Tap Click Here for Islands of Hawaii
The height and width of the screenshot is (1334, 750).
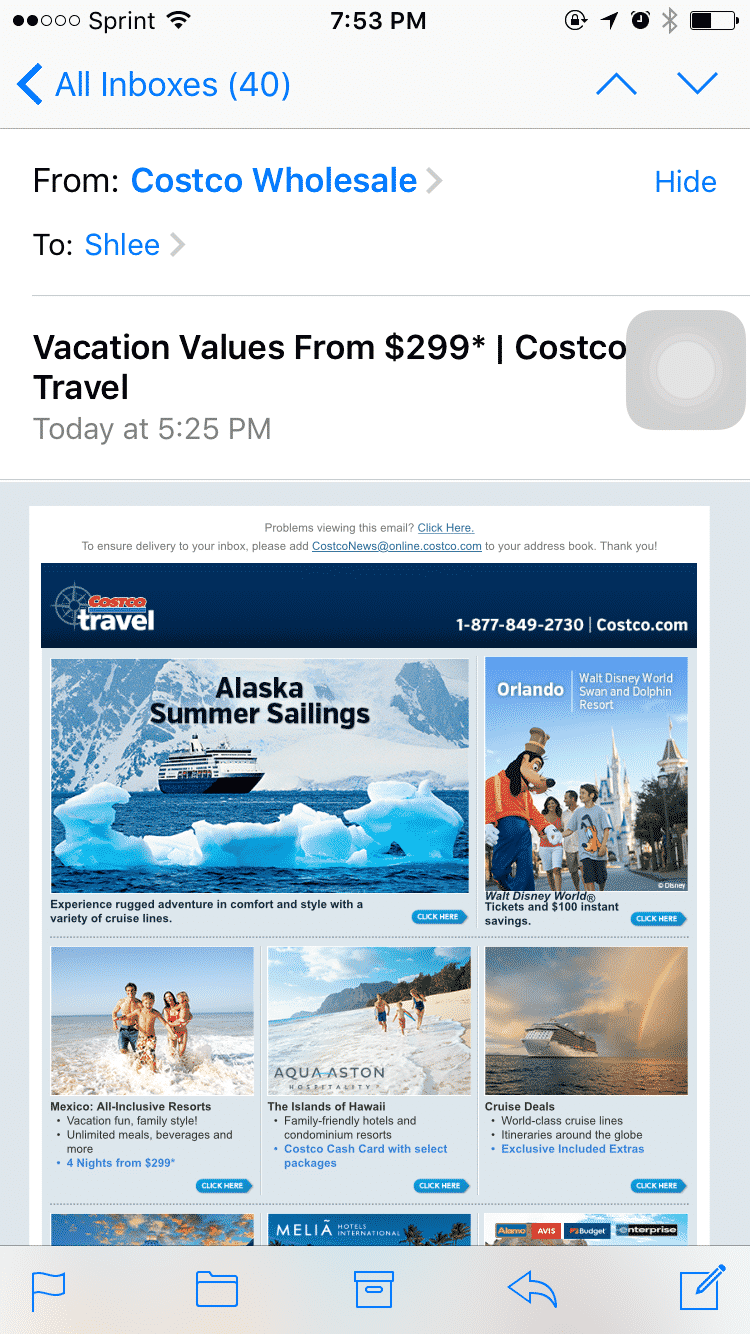click(441, 1185)
